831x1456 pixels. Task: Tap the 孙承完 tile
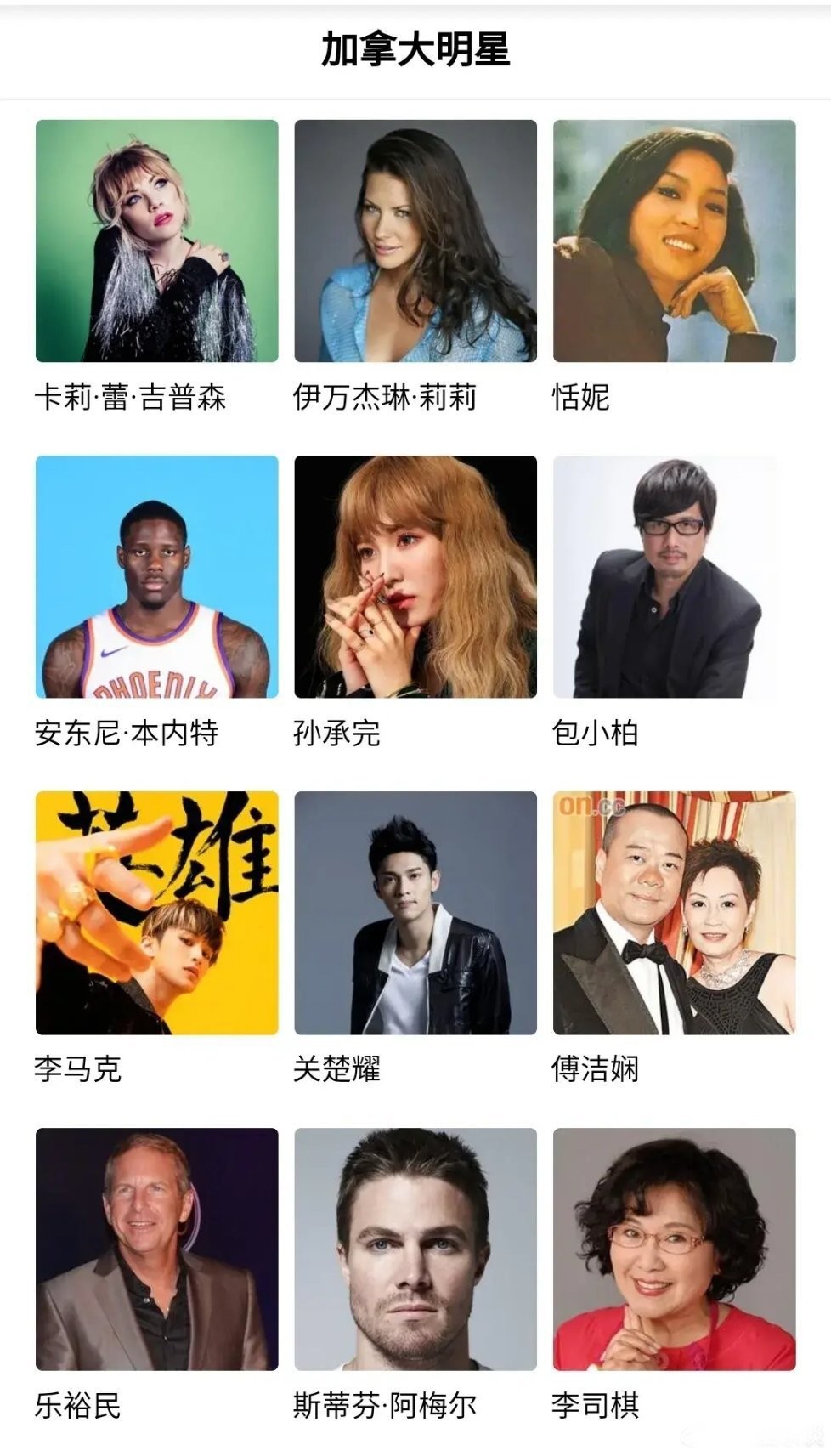pyautogui.click(x=415, y=577)
